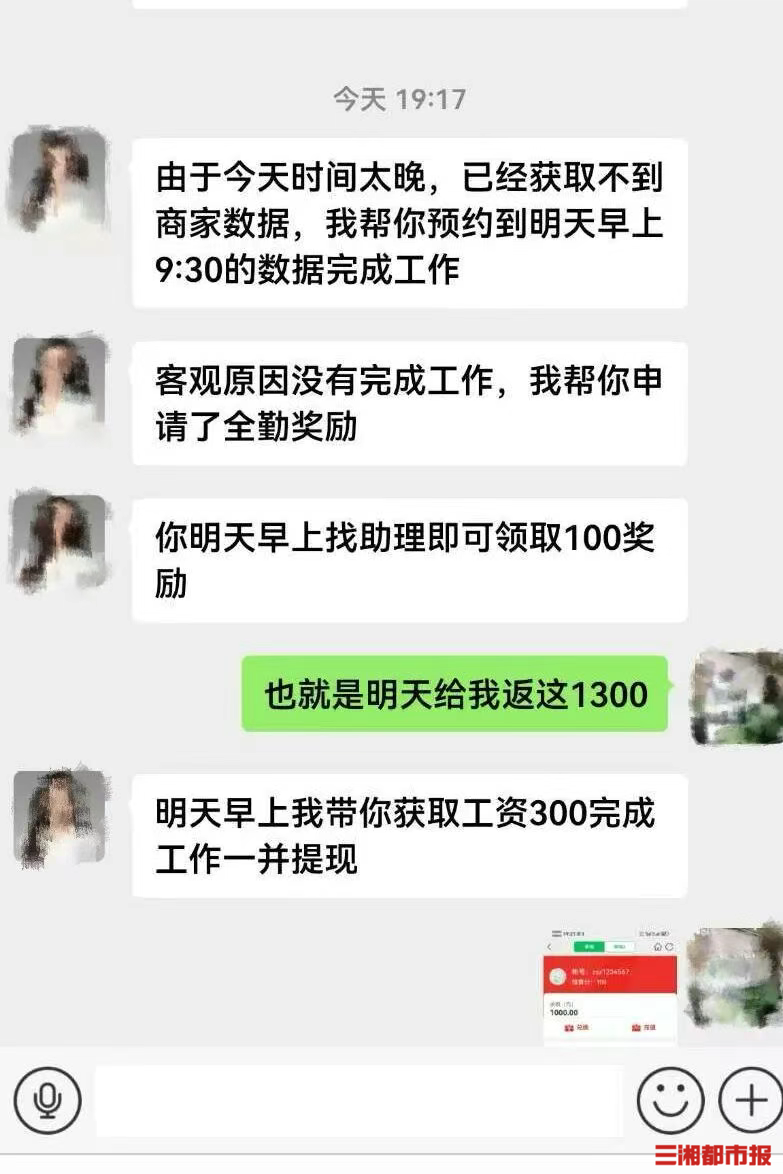Open the contact's avatar beside 全勤奖励 message

click(60, 386)
